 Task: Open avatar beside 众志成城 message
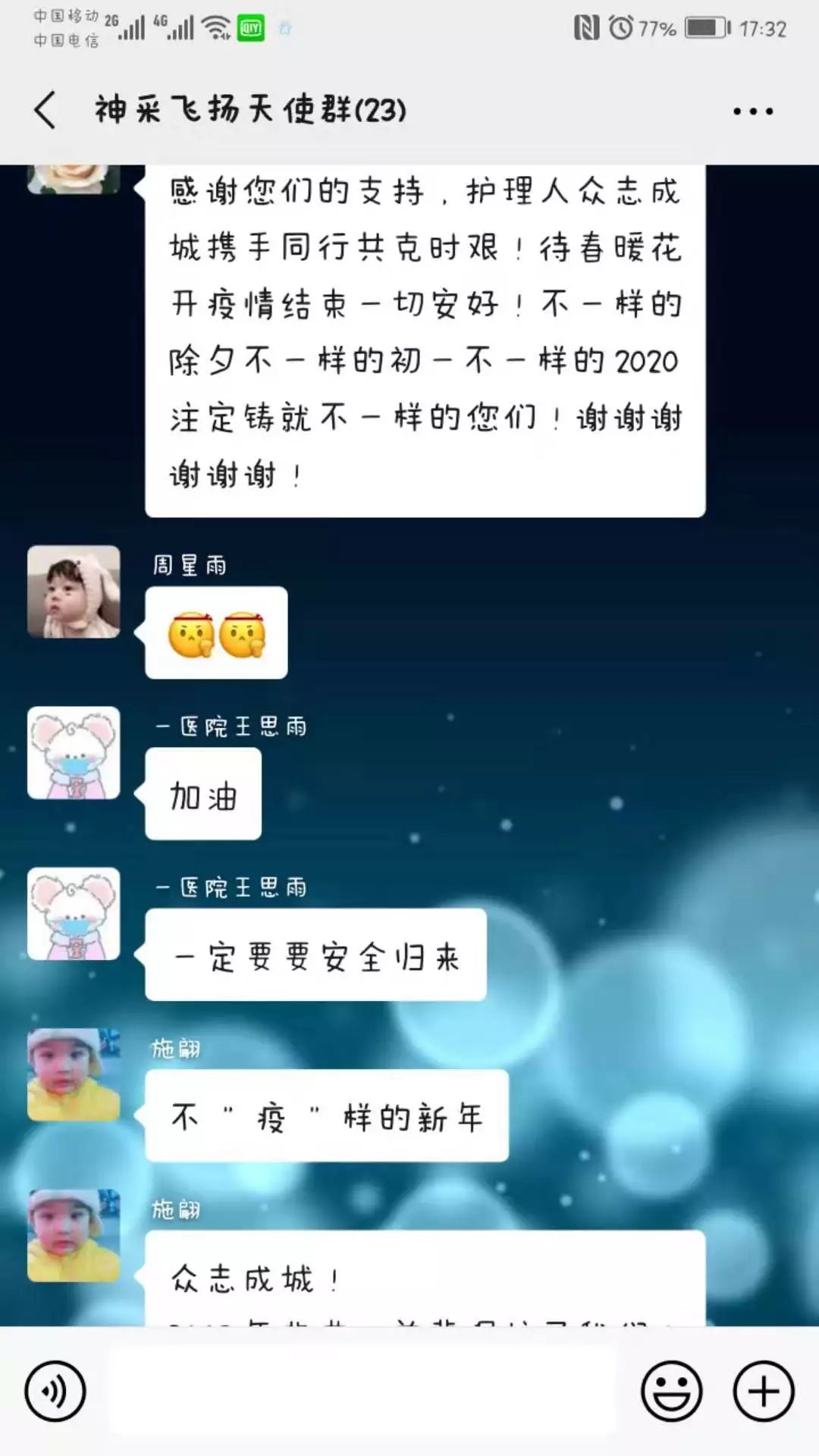[x=74, y=1235]
